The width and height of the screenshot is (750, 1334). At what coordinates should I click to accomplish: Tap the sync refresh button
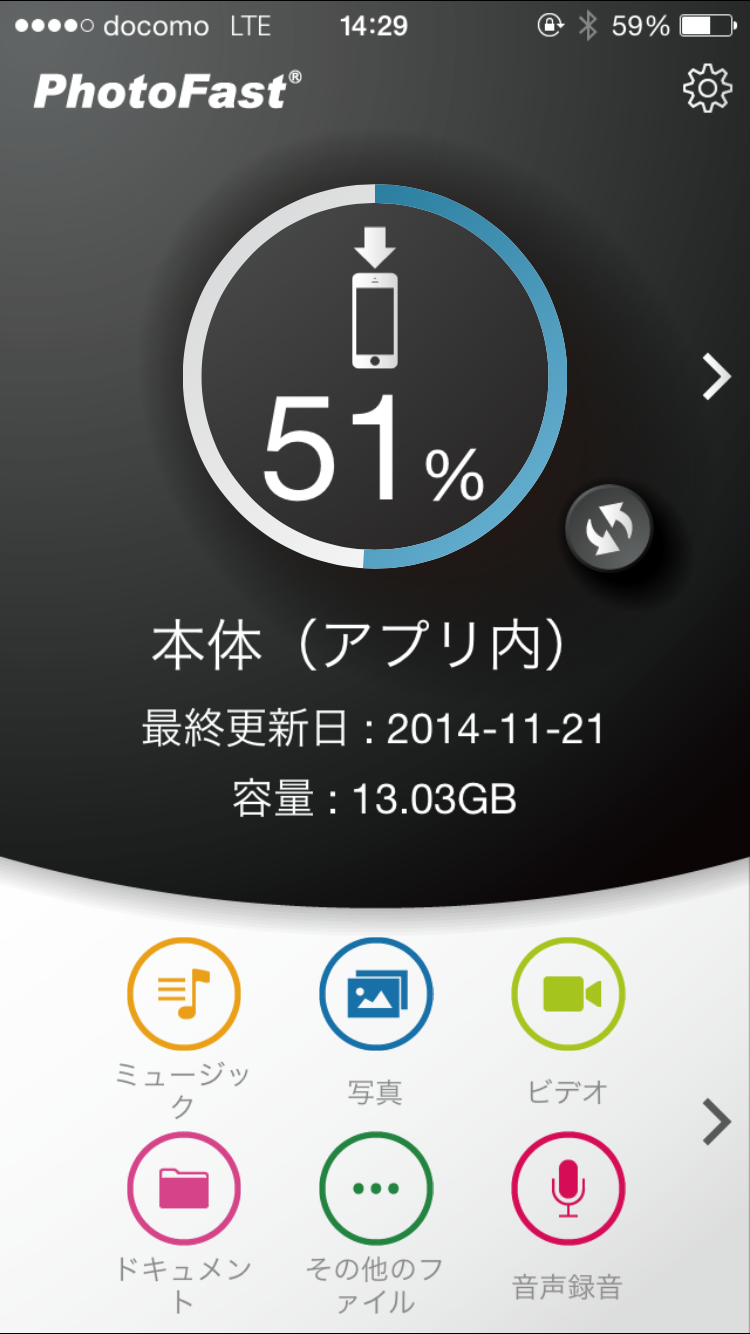click(x=608, y=528)
